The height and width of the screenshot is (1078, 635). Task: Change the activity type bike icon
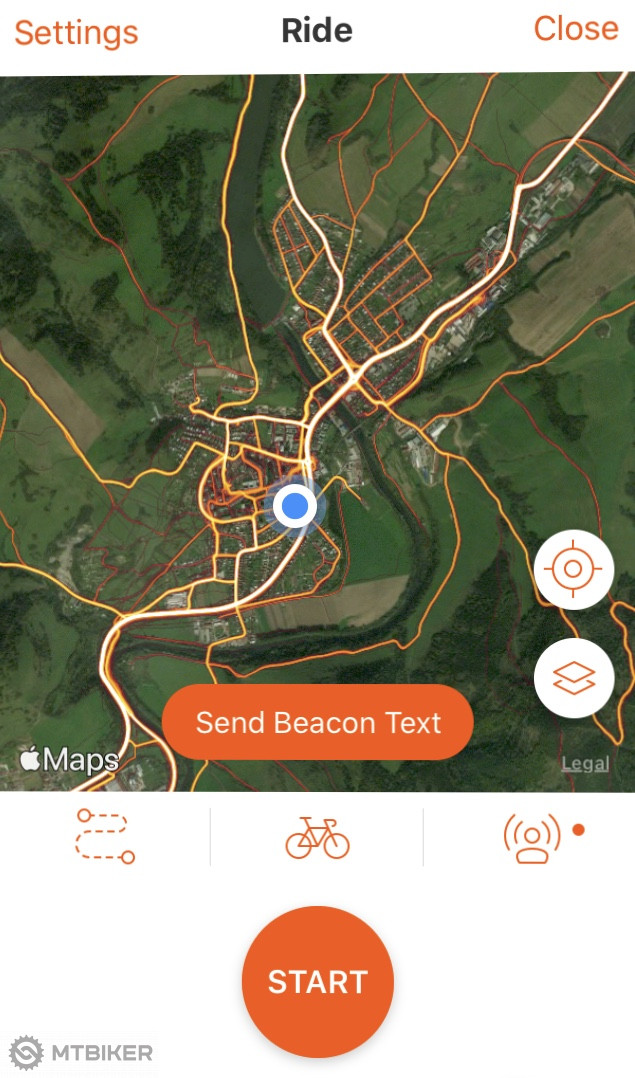click(x=317, y=837)
